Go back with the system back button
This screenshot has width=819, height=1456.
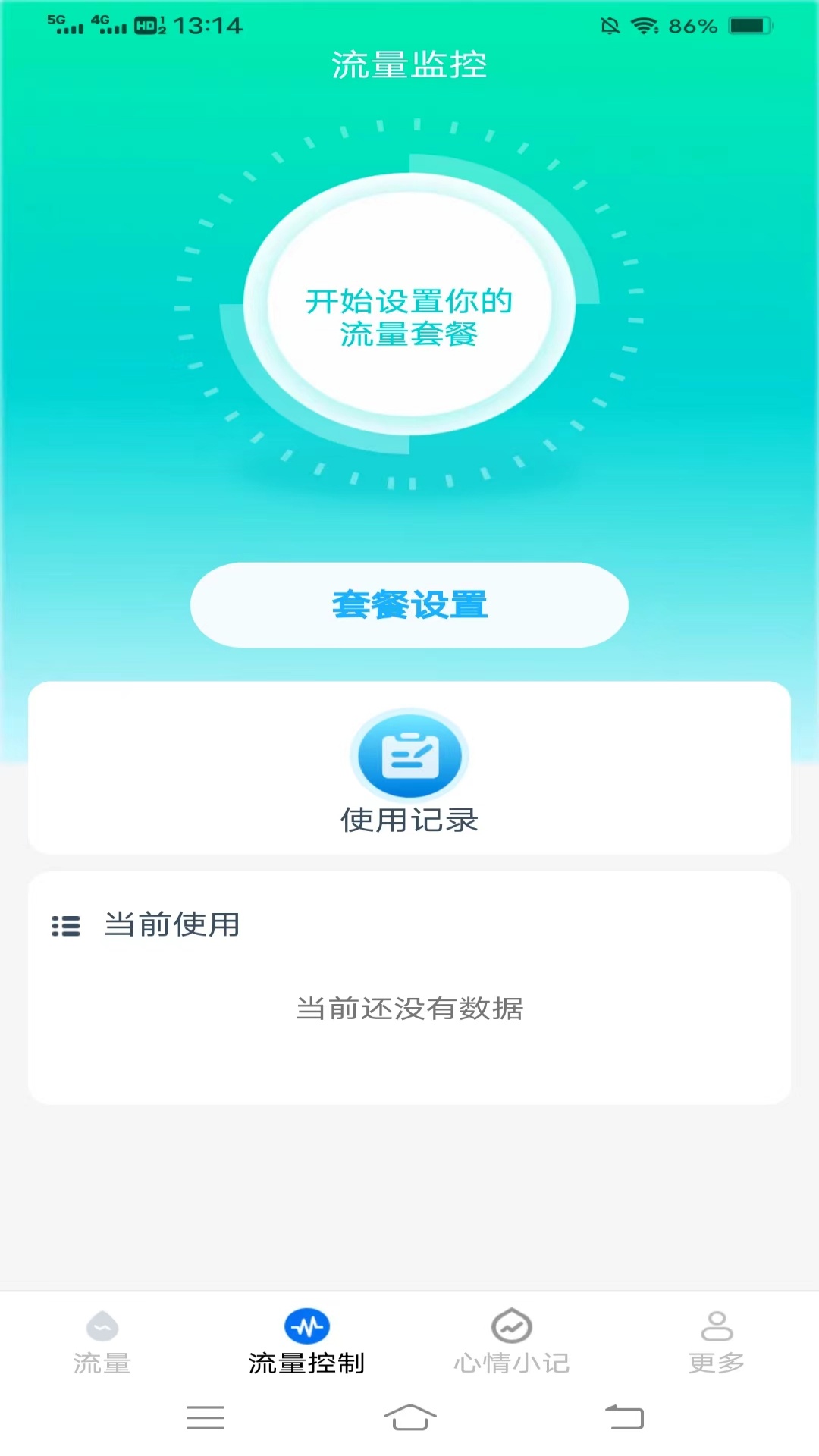(x=624, y=1417)
